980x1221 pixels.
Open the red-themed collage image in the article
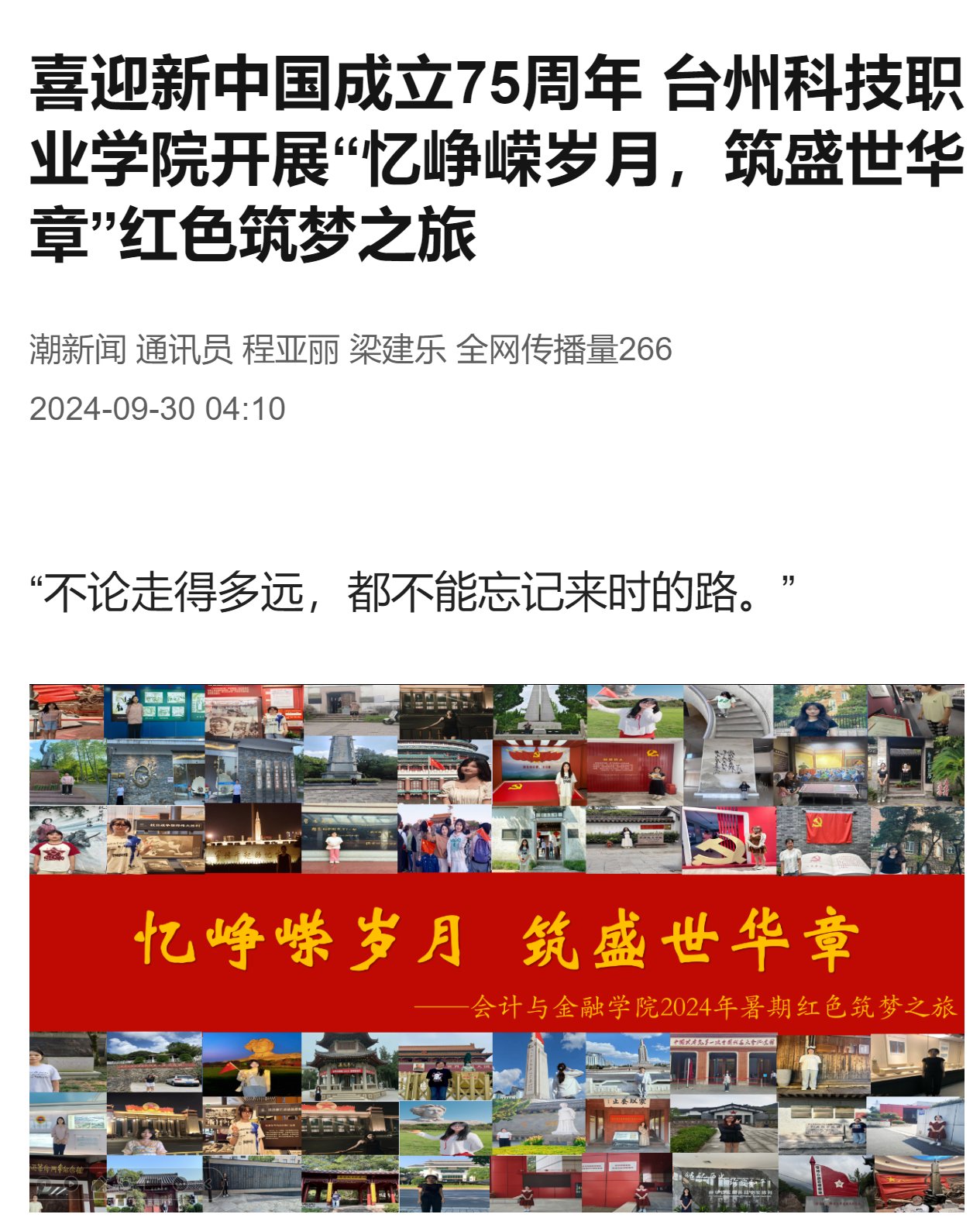point(497,947)
